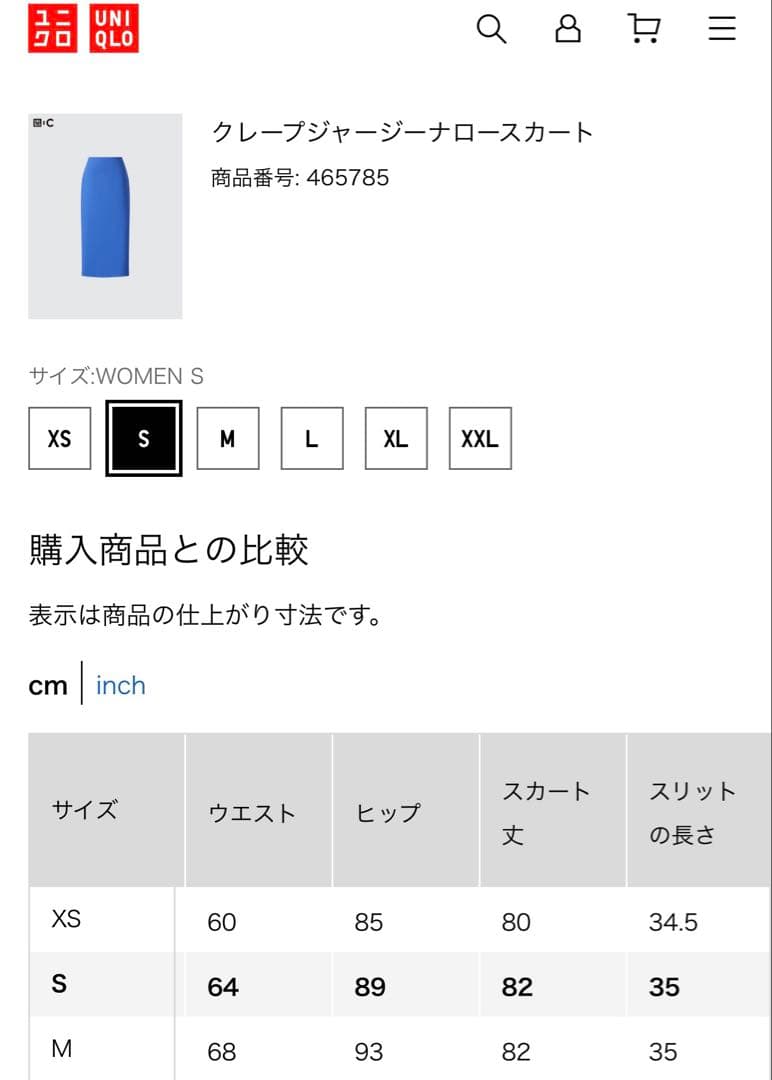
Task: Choose size M
Action: click(x=228, y=439)
